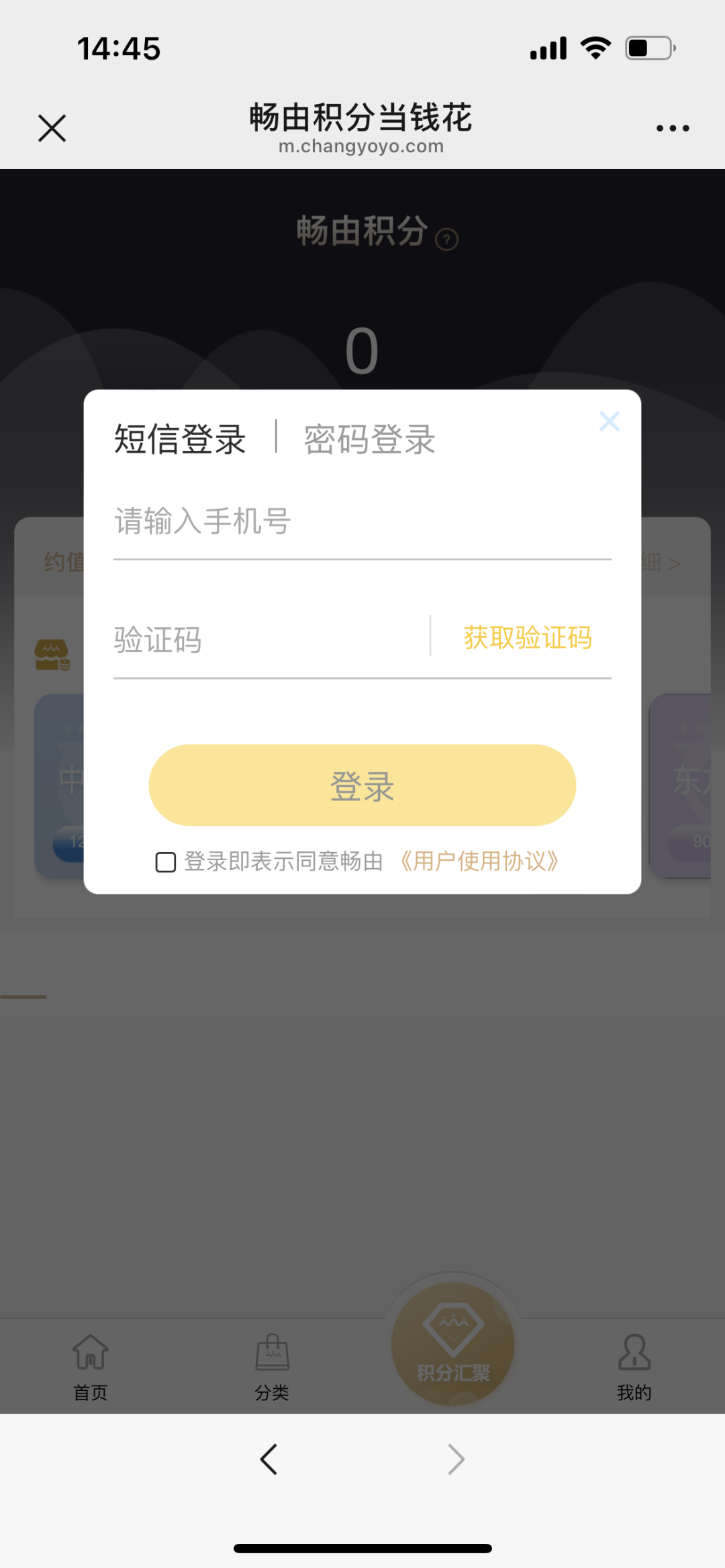Dismiss the login dialog
The width and height of the screenshot is (725, 1568).
click(x=609, y=421)
